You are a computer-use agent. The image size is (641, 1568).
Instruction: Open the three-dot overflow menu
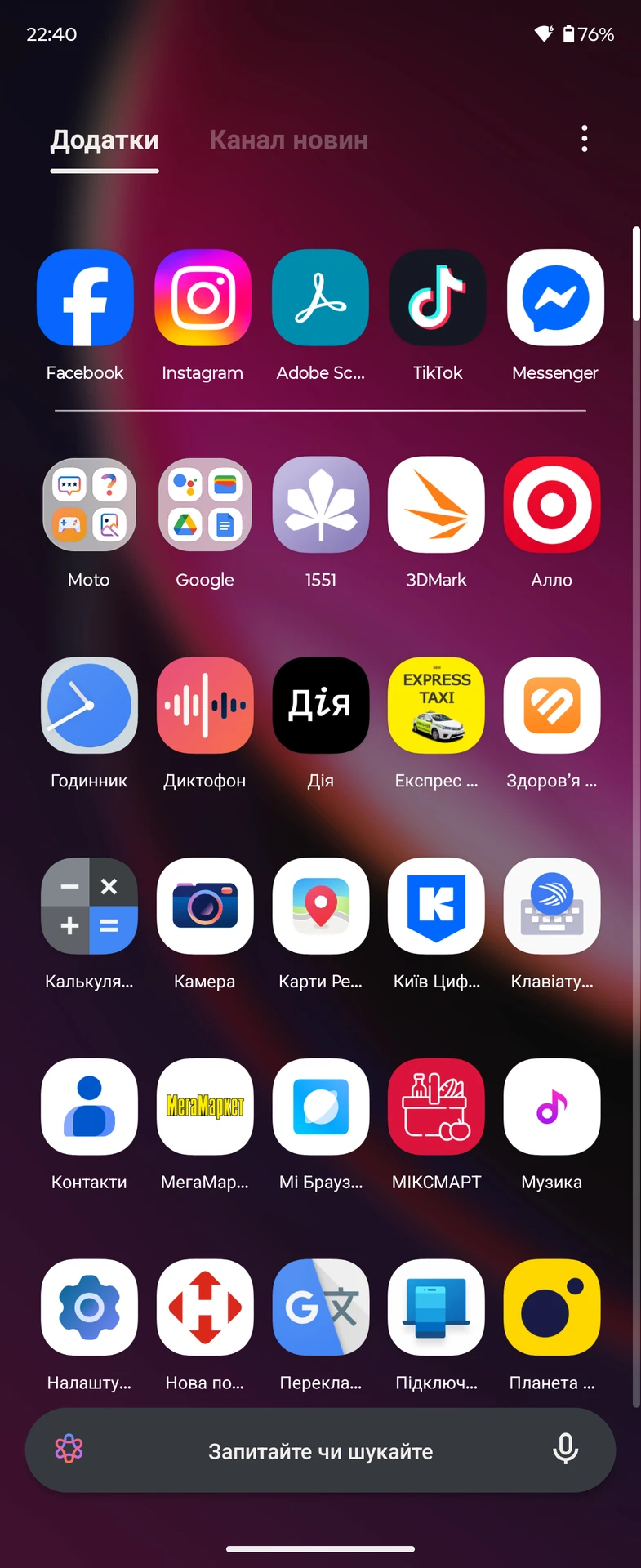click(x=584, y=139)
